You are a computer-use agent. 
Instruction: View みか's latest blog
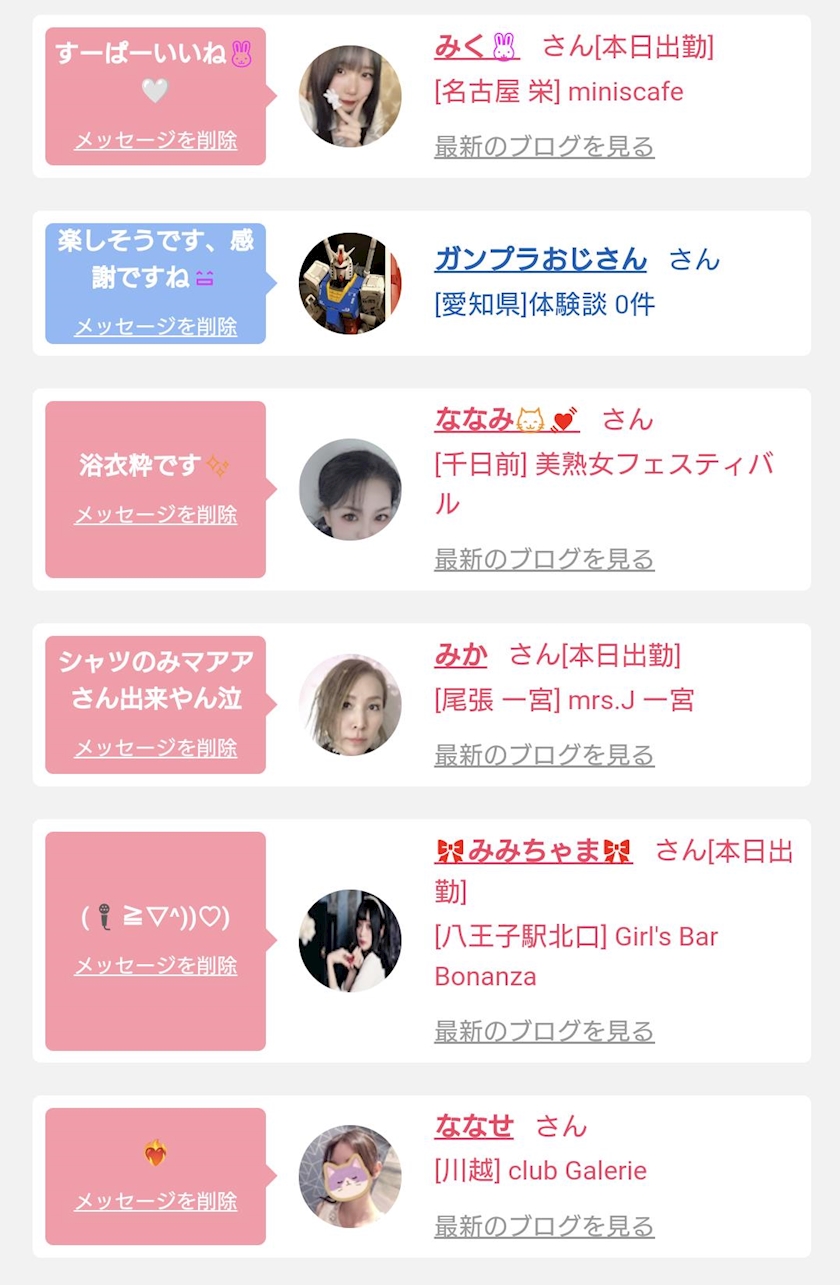544,754
